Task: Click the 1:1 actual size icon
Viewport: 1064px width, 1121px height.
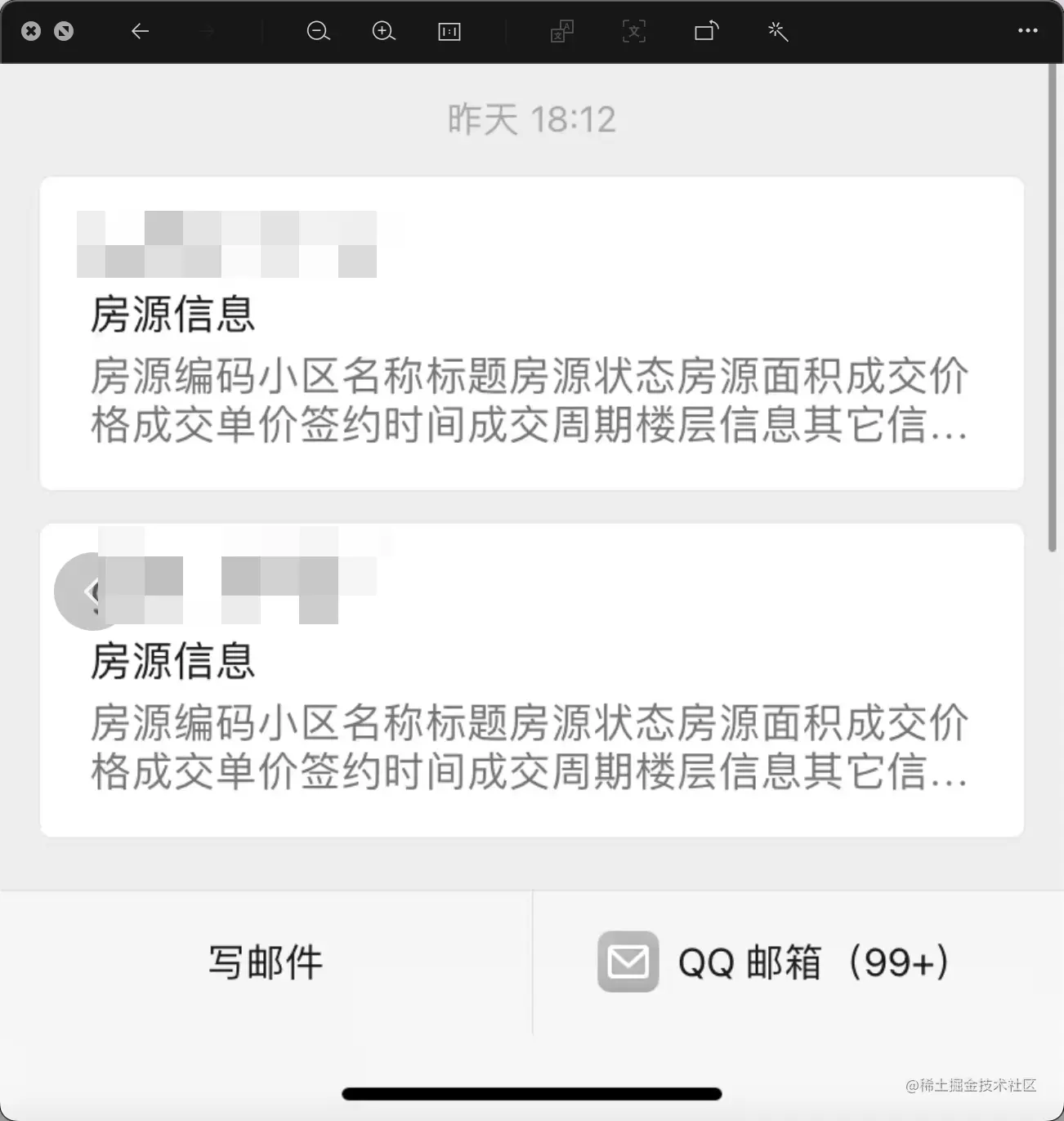Action: (449, 32)
